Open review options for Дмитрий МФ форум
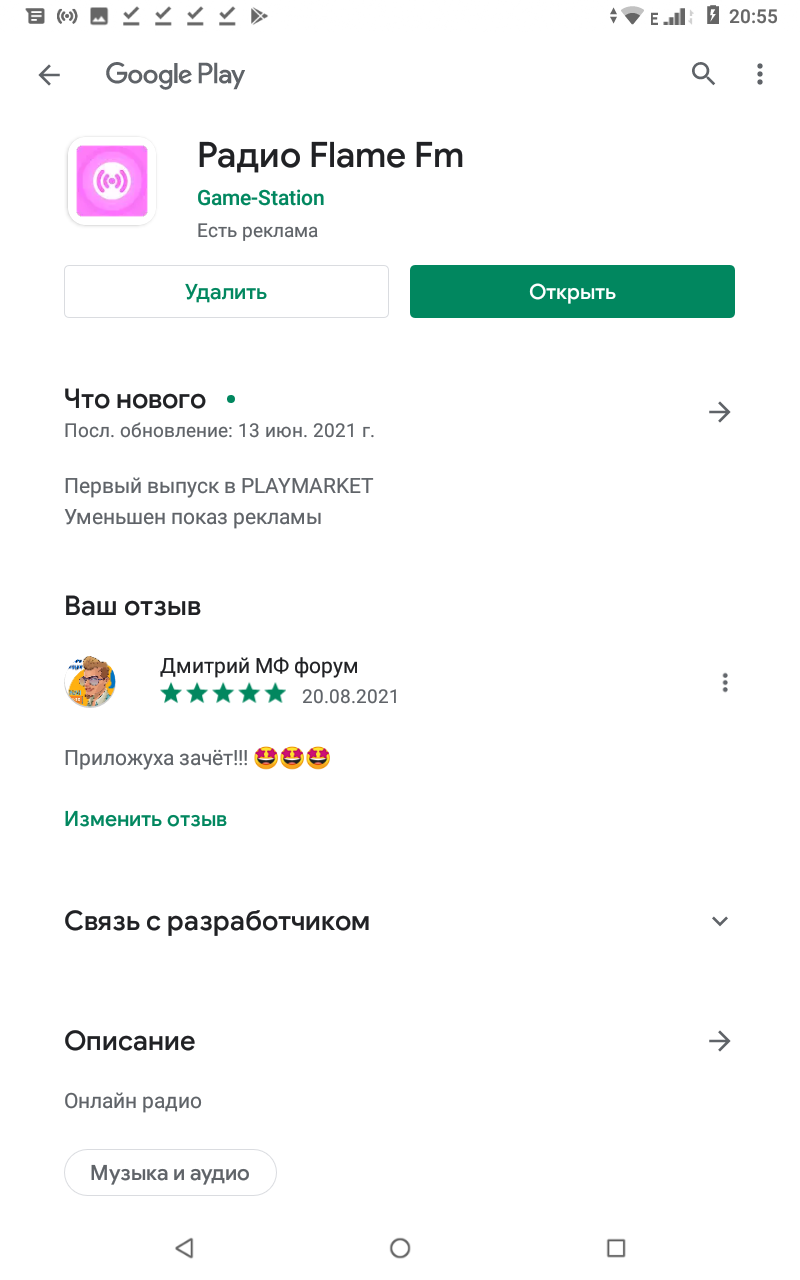800x1280 pixels. coord(725,683)
